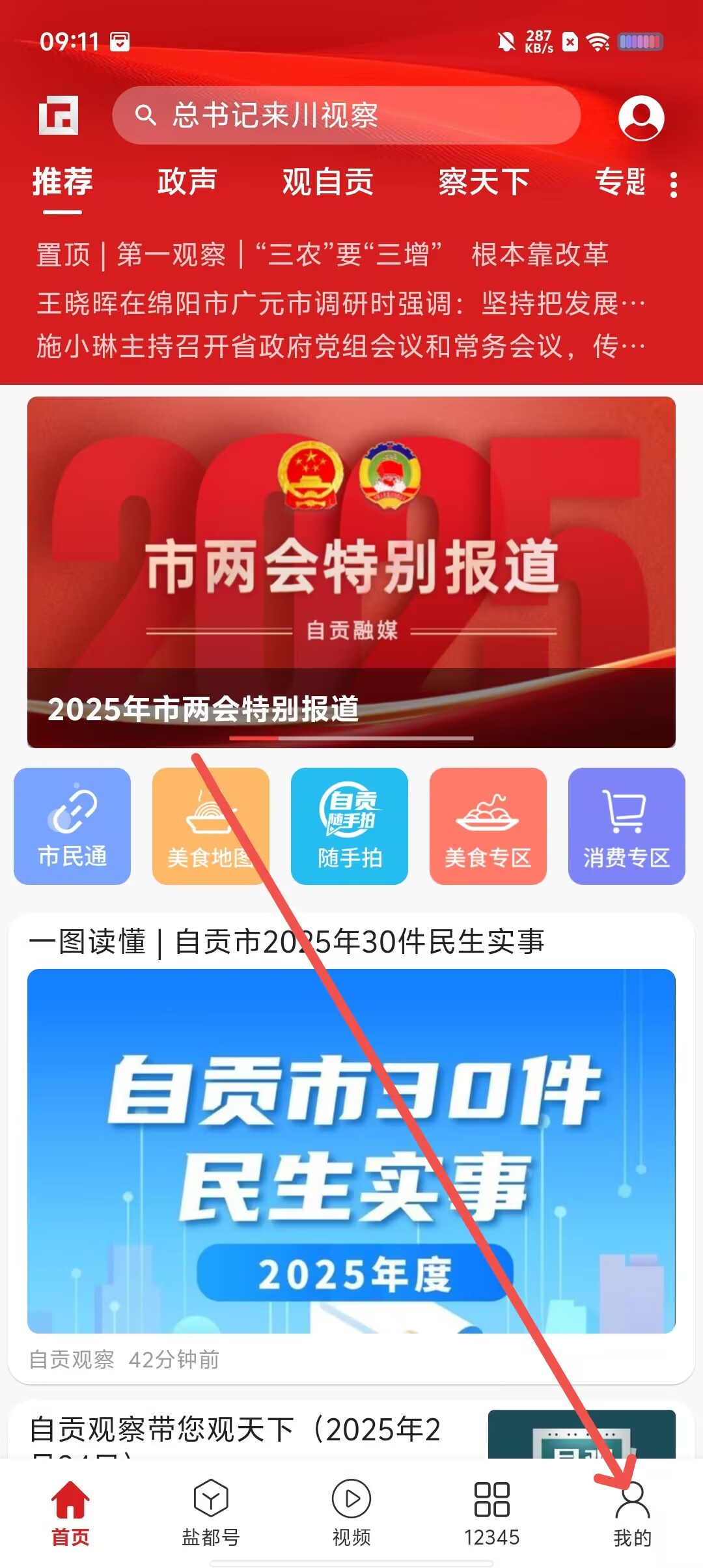Open the 美食地图 shortcut

tap(210, 826)
